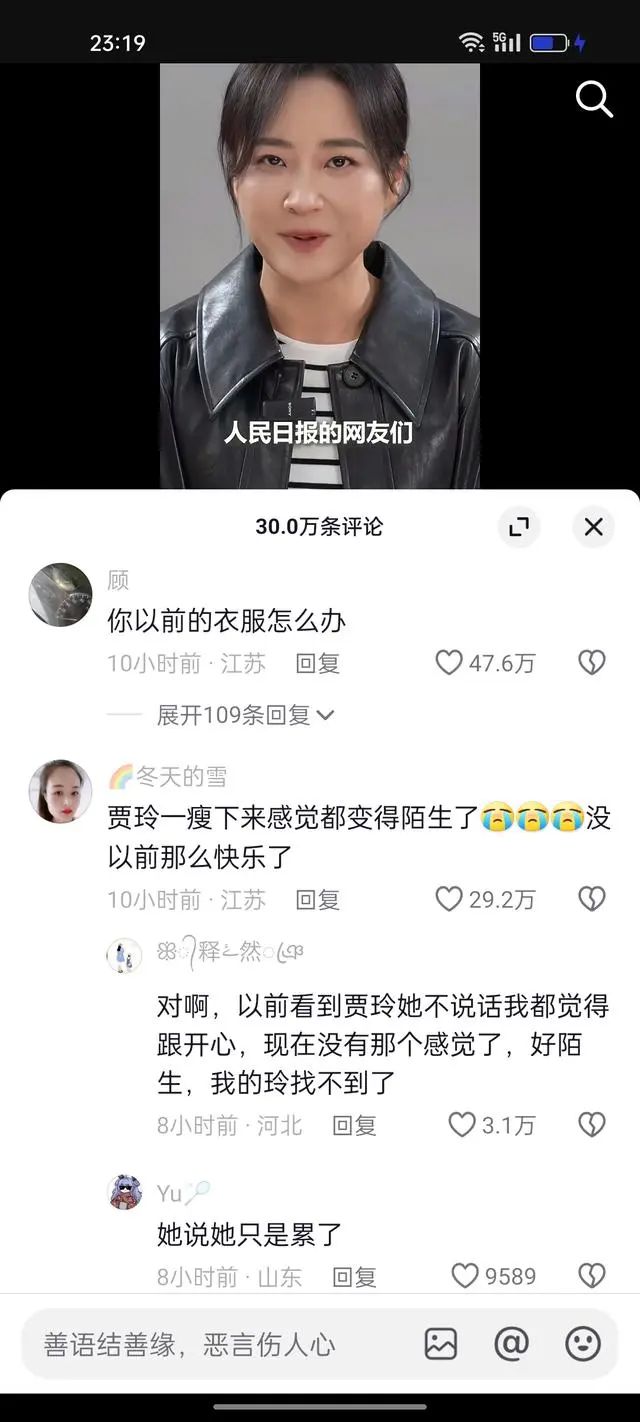
Task: Expand the comment panel to full screen
Action: click(x=519, y=527)
